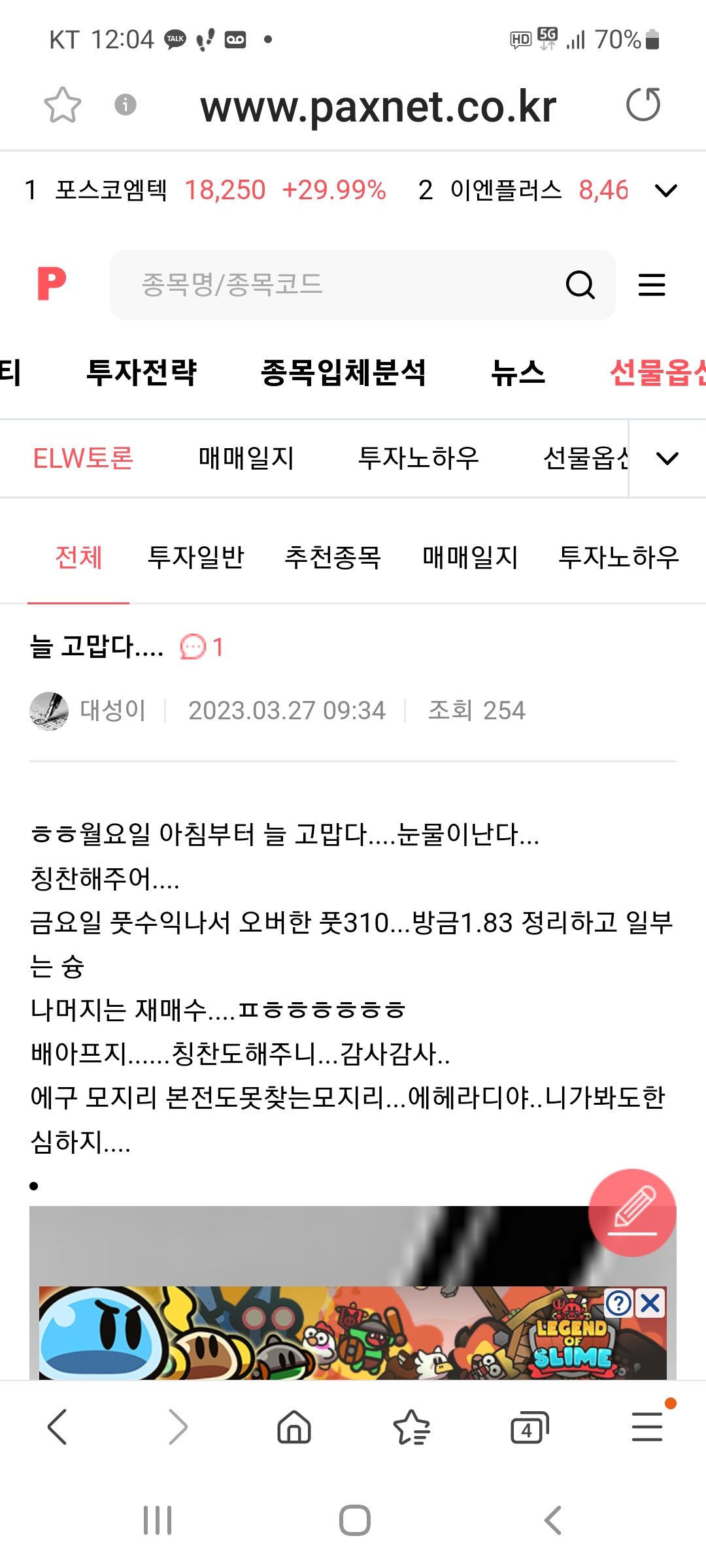
Task: Switch to the 뉴스 section
Action: click(x=518, y=373)
